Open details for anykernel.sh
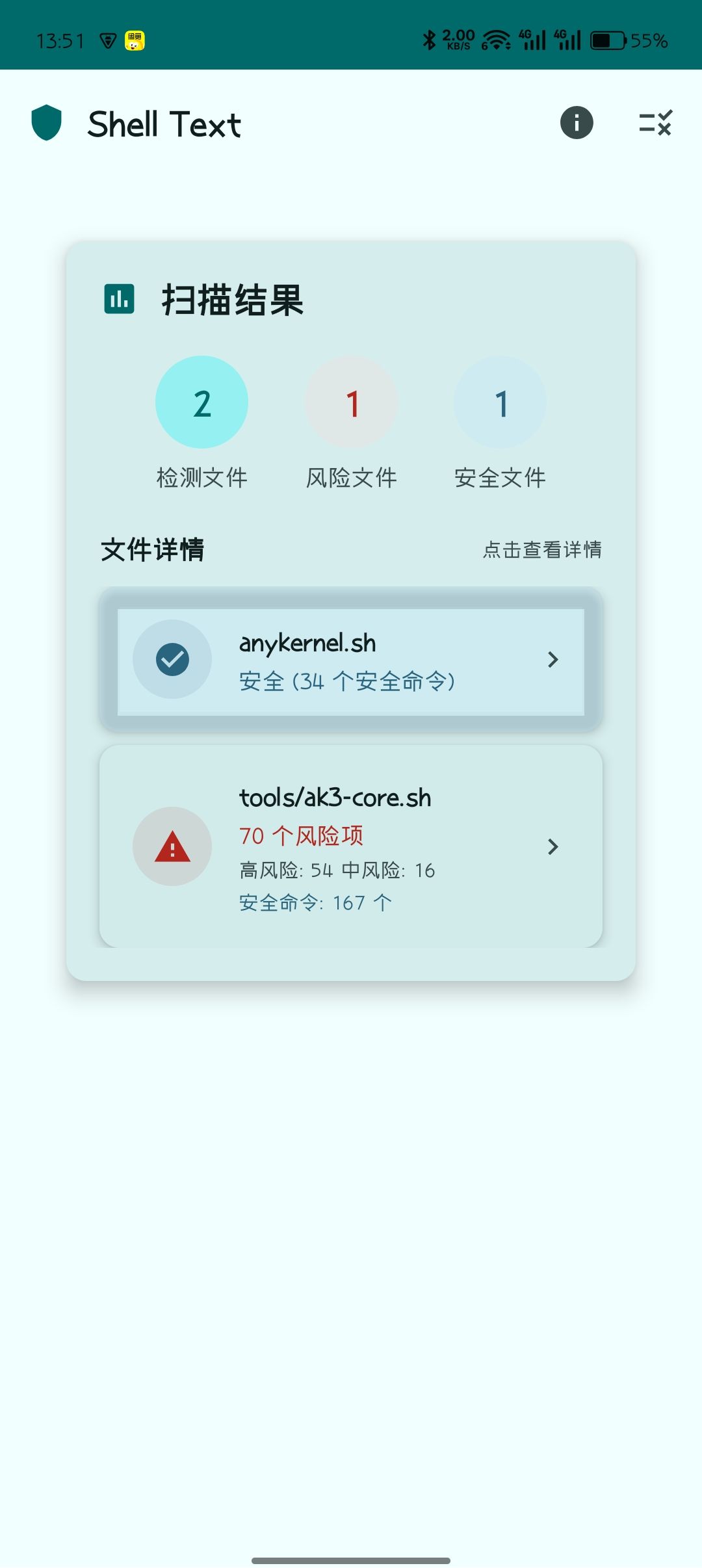 coord(351,660)
